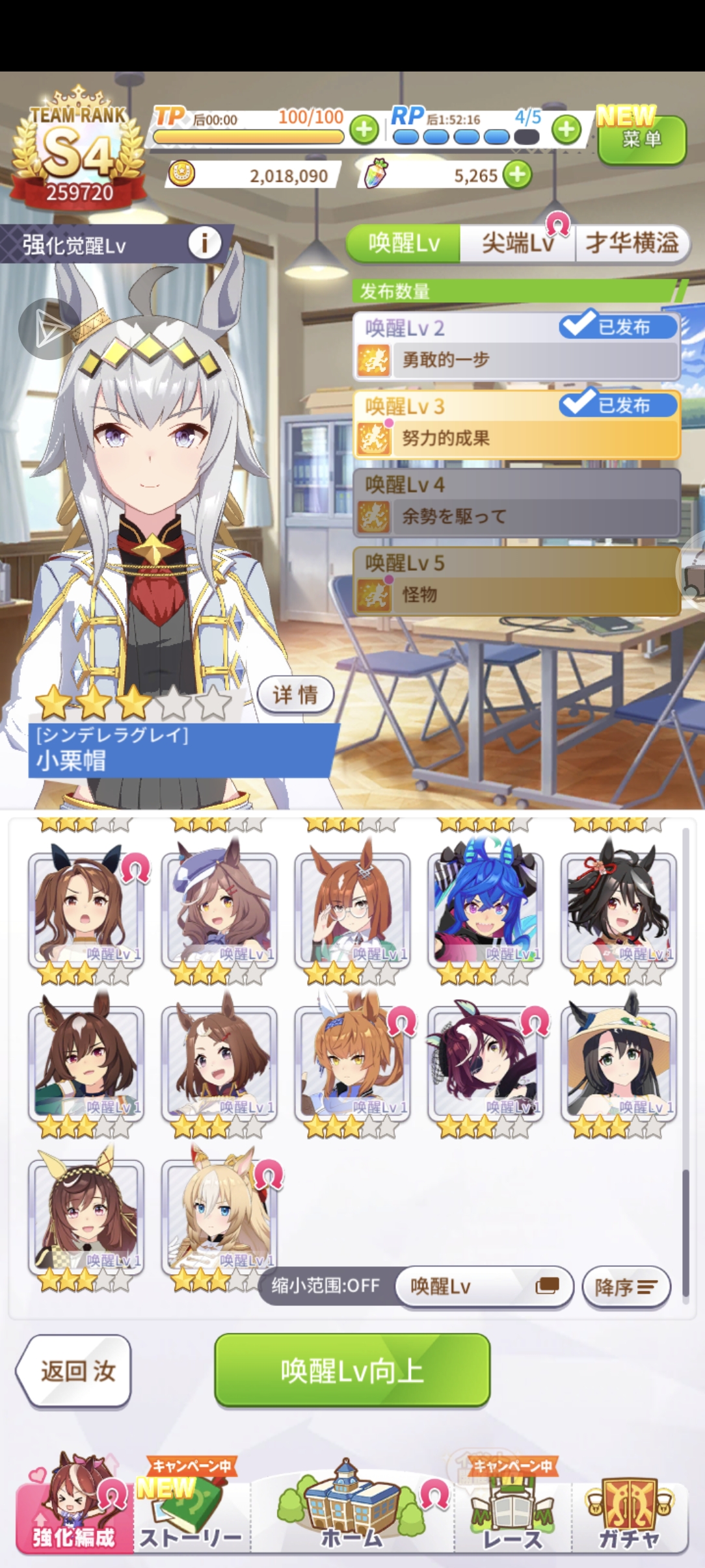Tap the 唤醒Lv向上 button

click(352, 1370)
